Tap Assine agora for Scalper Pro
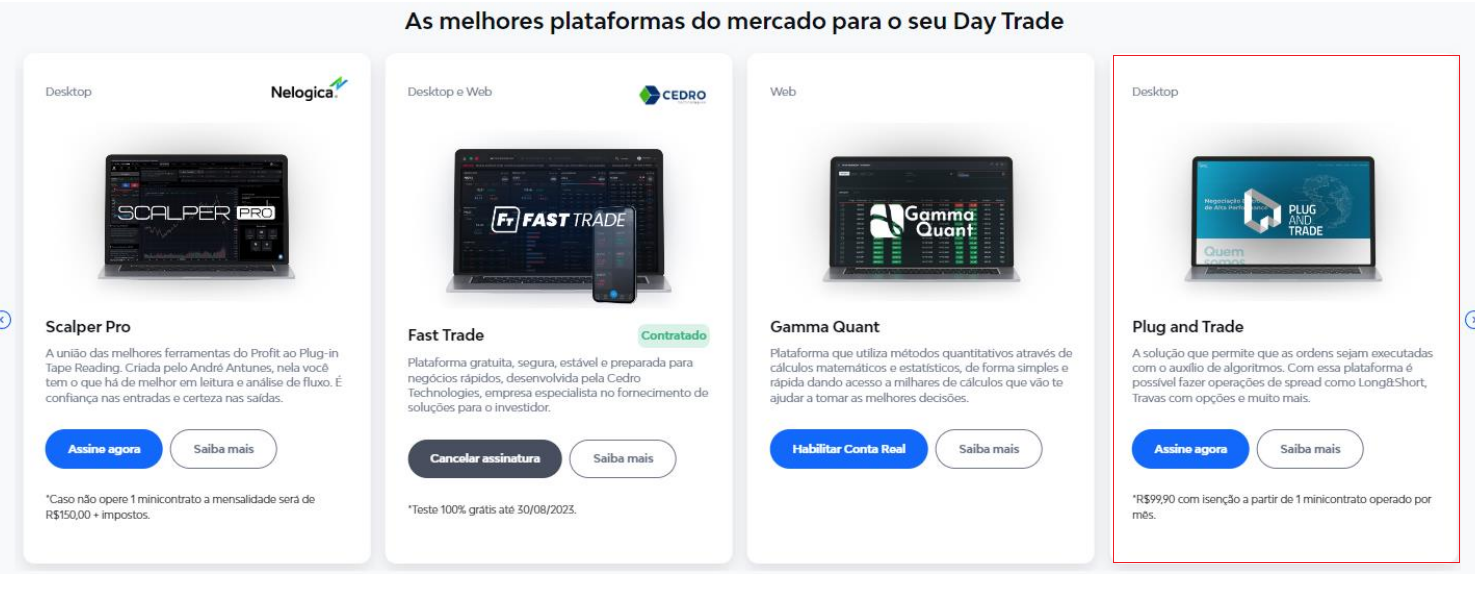 click(104, 449)
